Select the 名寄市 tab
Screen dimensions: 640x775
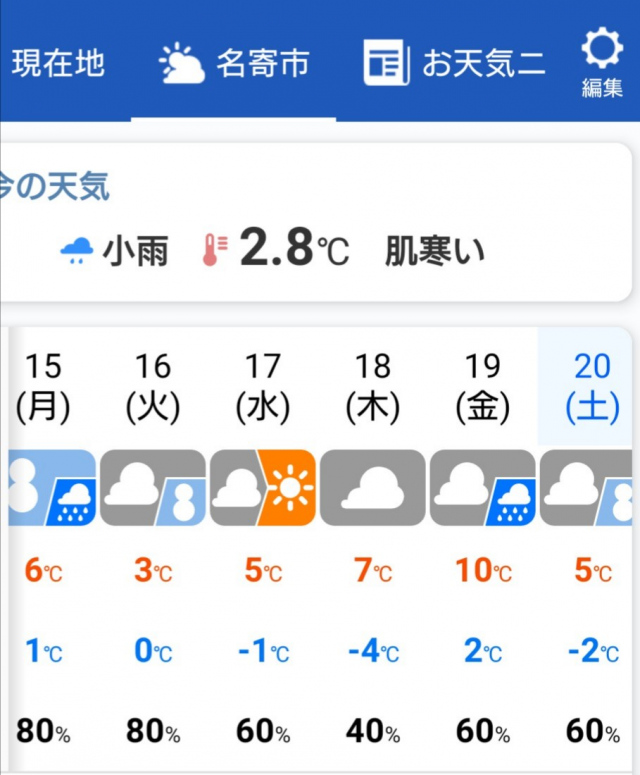click(234, 64)
